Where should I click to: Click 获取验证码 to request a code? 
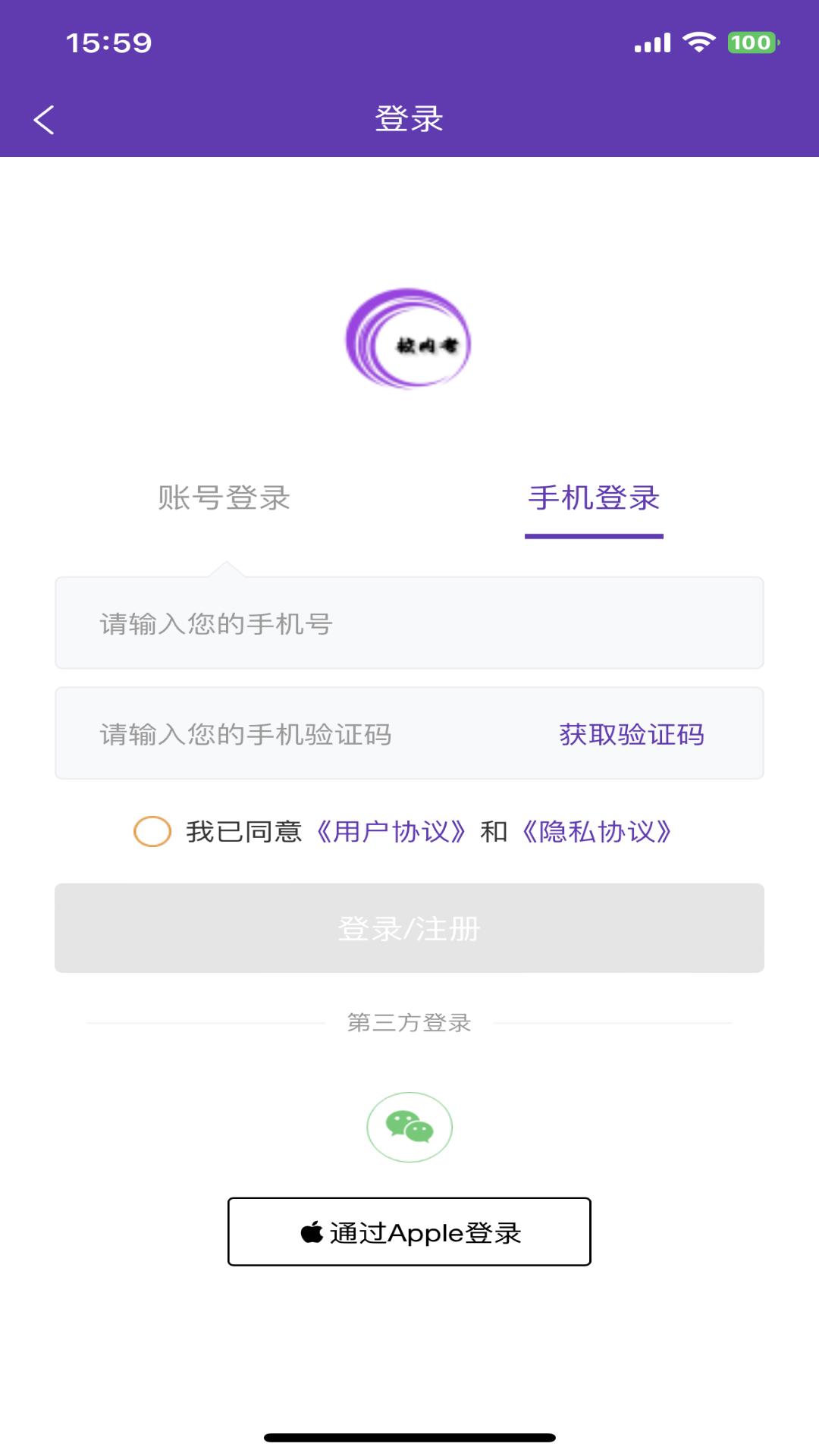tap(630, 734)
